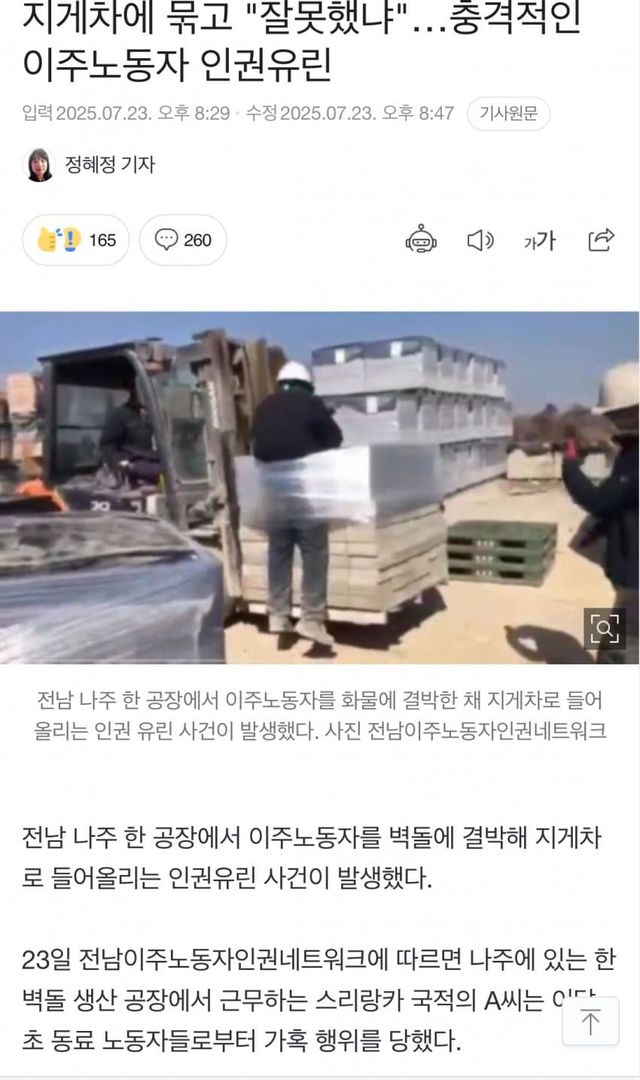
Task: Tap the reaction button showing 165
Action: pos(76,240)
